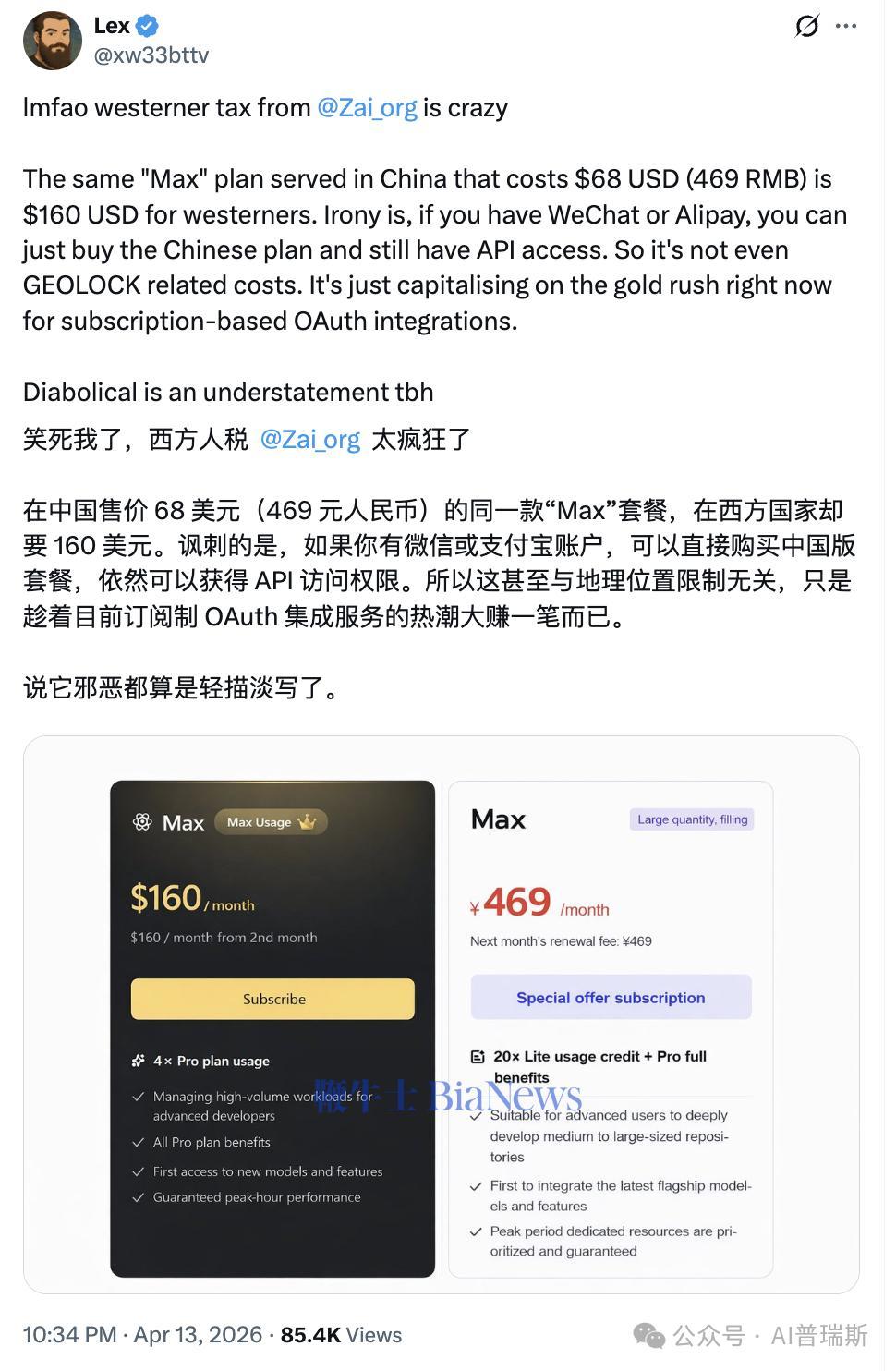Click the sparkle icon near 4× Pro plan usage

(136, 1061)
